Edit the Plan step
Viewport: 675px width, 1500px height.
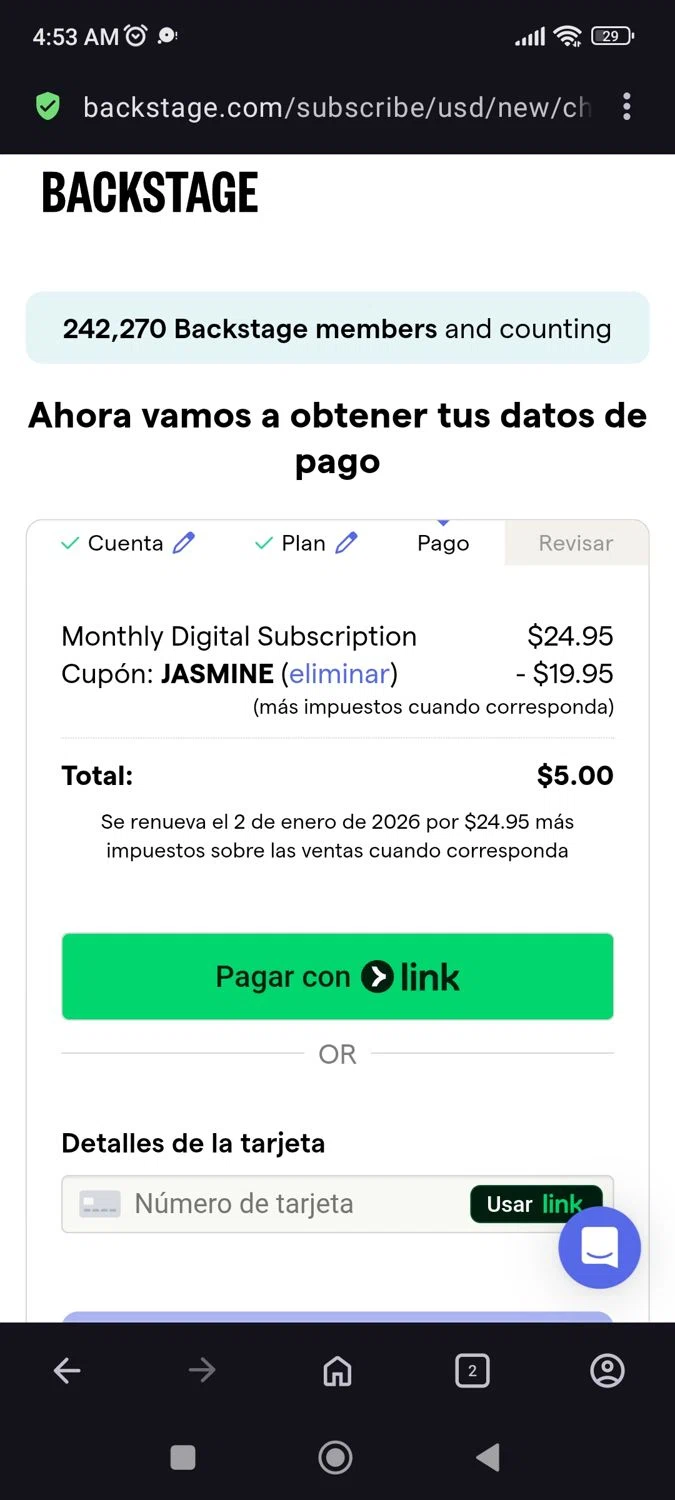[346, 543]
